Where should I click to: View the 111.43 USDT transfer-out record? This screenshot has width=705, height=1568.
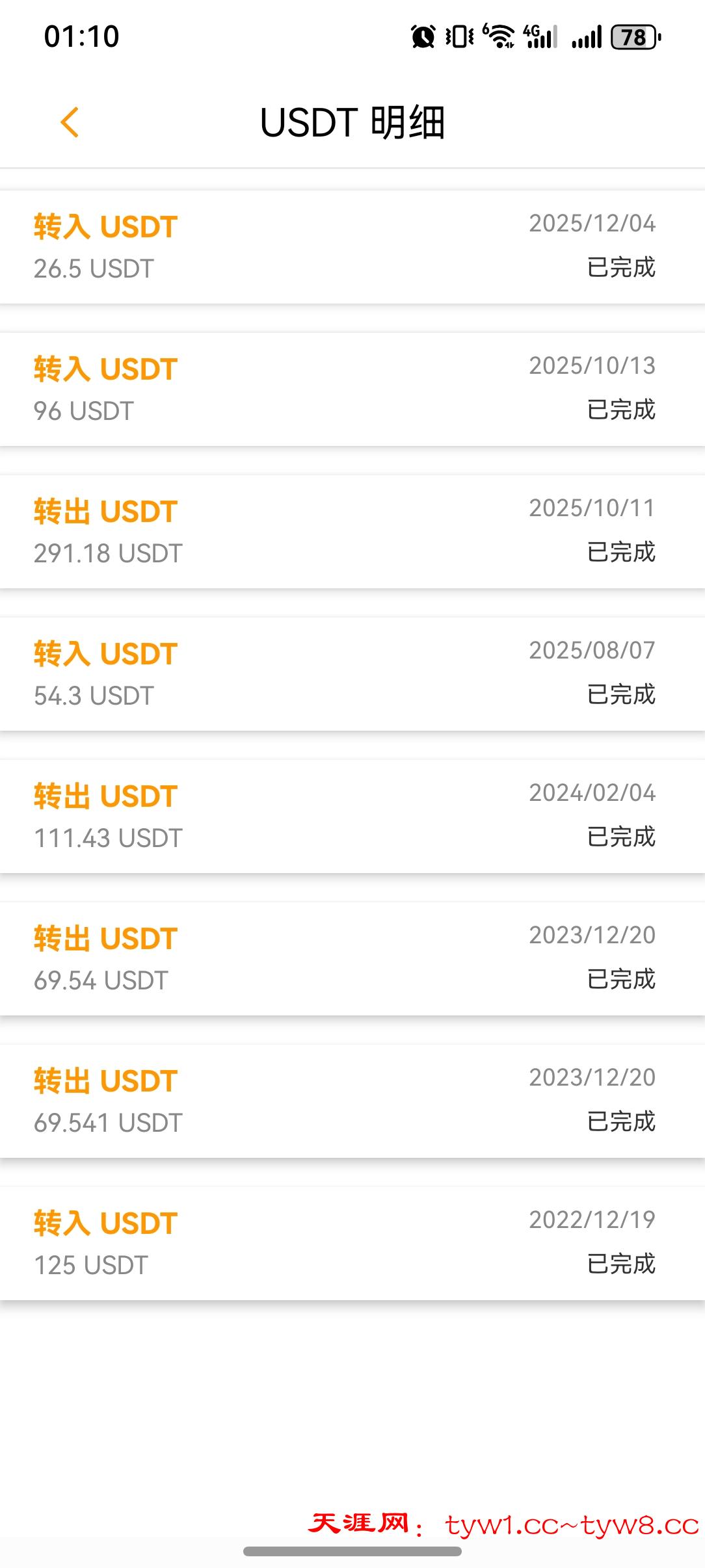(352, 817)
